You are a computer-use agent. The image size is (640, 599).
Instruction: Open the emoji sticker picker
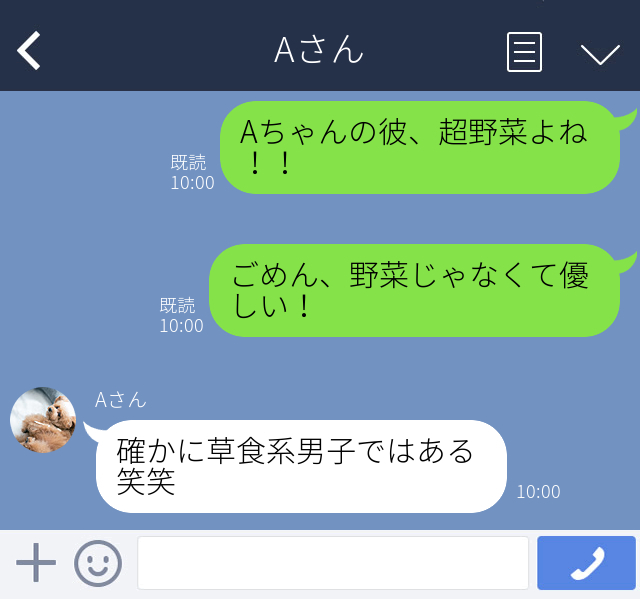98,563
